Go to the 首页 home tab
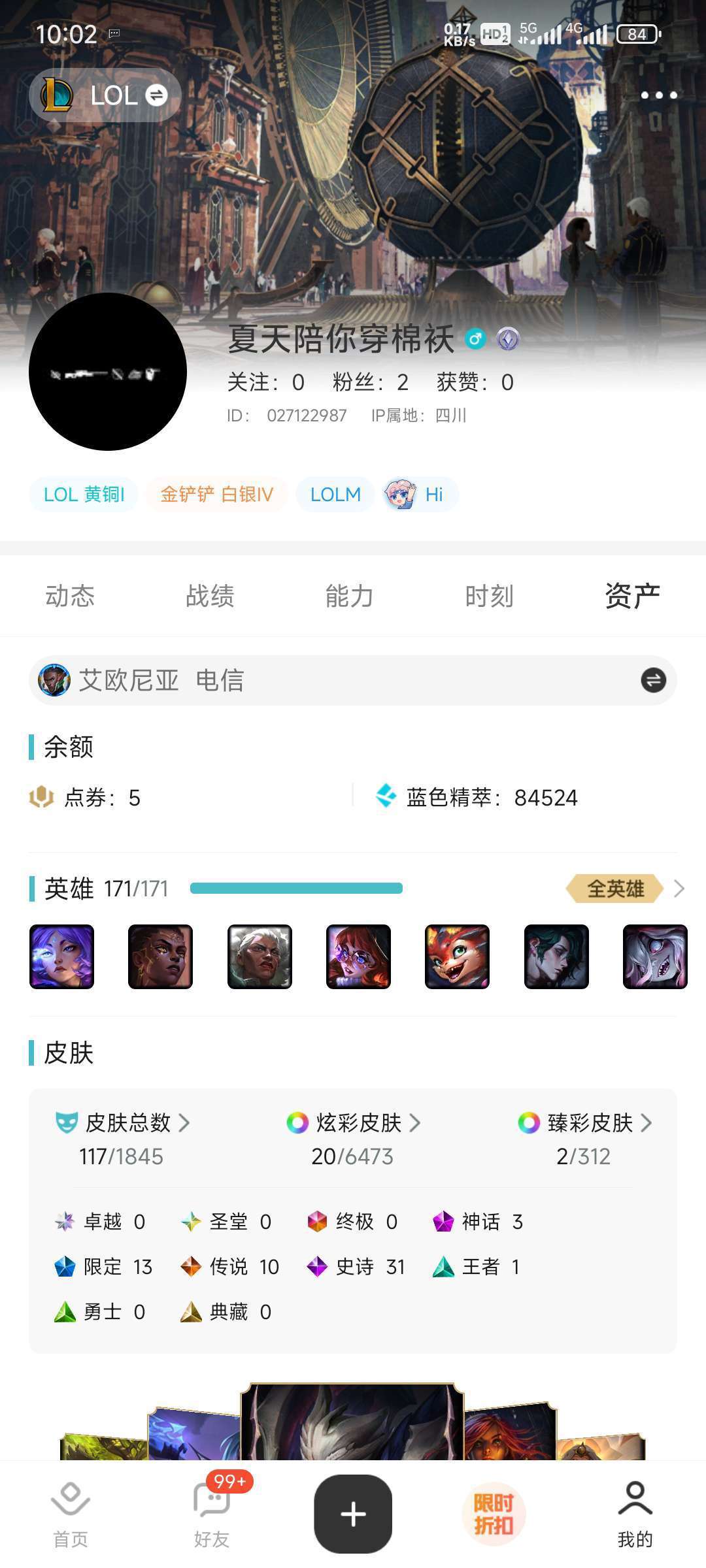Image resolution: width=706 pixels, height=1568 pixels. coord(71,1514)
